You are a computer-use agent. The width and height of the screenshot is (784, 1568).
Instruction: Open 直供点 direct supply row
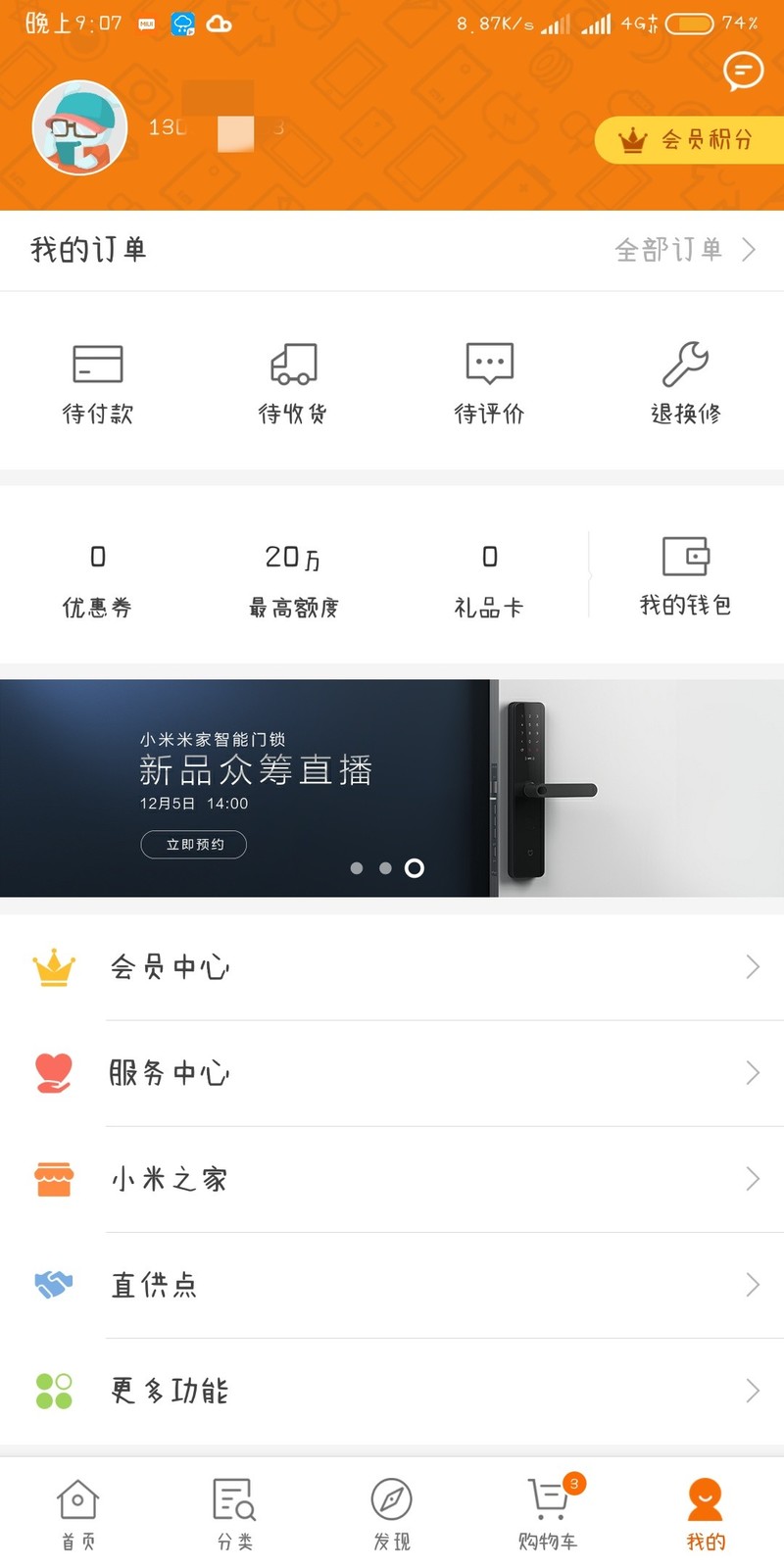pos(392,1285)
